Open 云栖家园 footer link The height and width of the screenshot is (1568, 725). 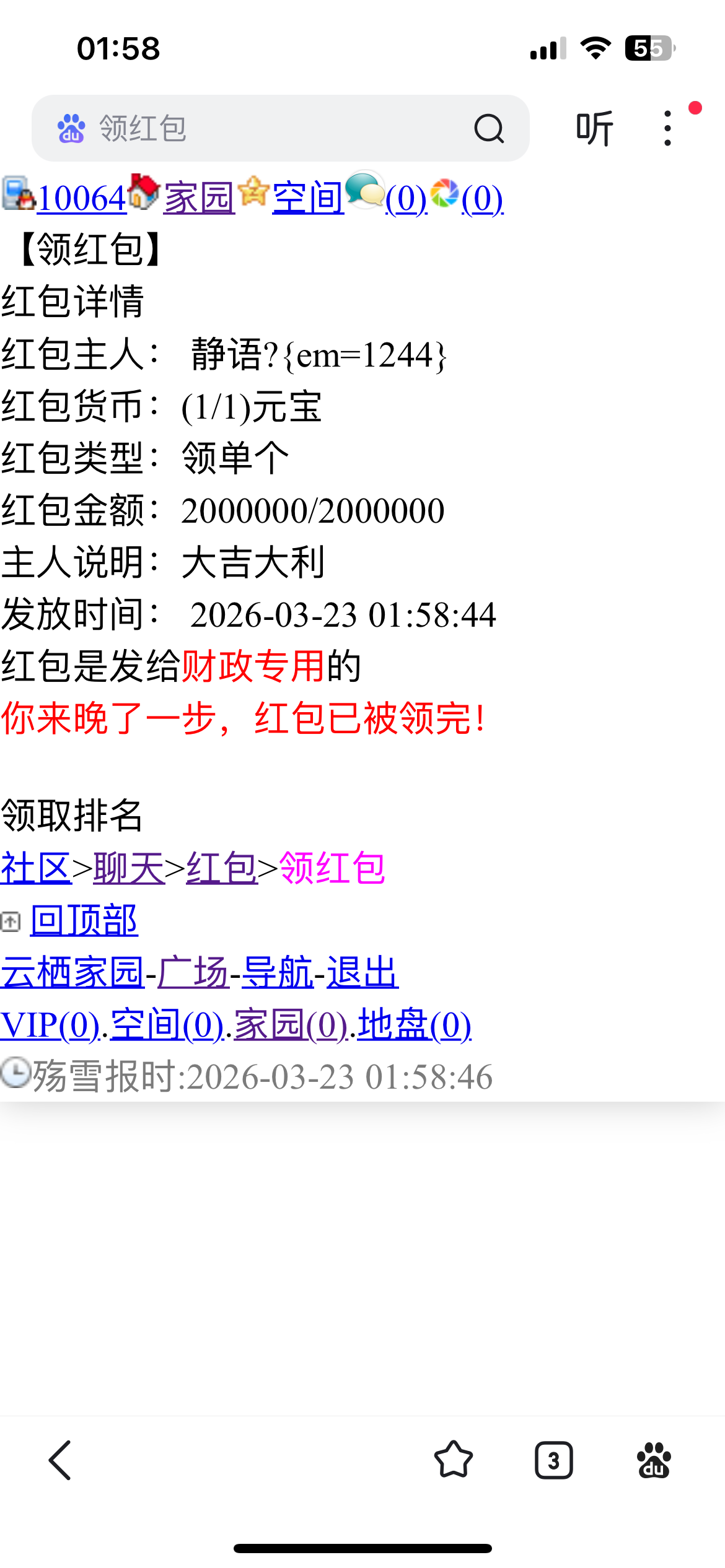point(72,972)
